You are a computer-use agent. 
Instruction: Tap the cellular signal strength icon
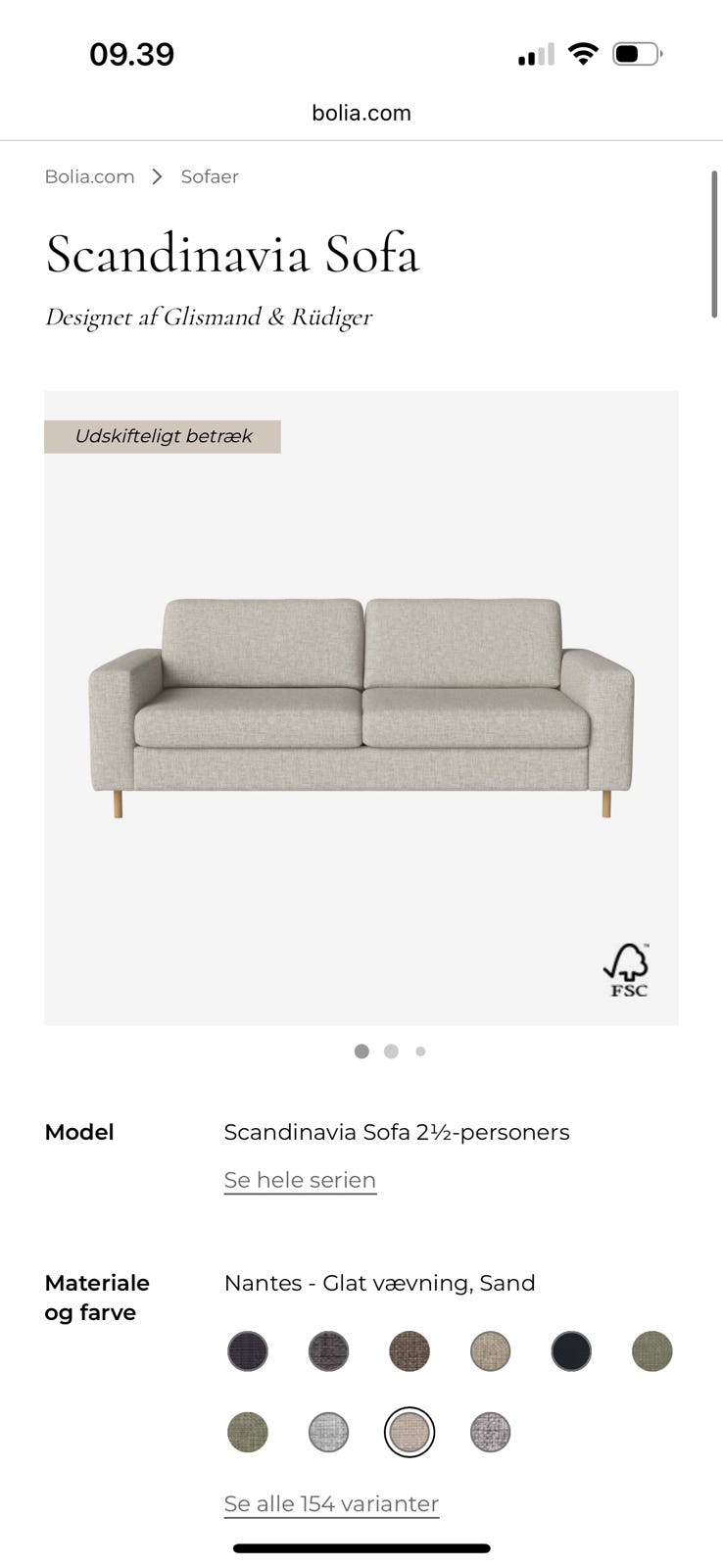(x=534, y=54)
